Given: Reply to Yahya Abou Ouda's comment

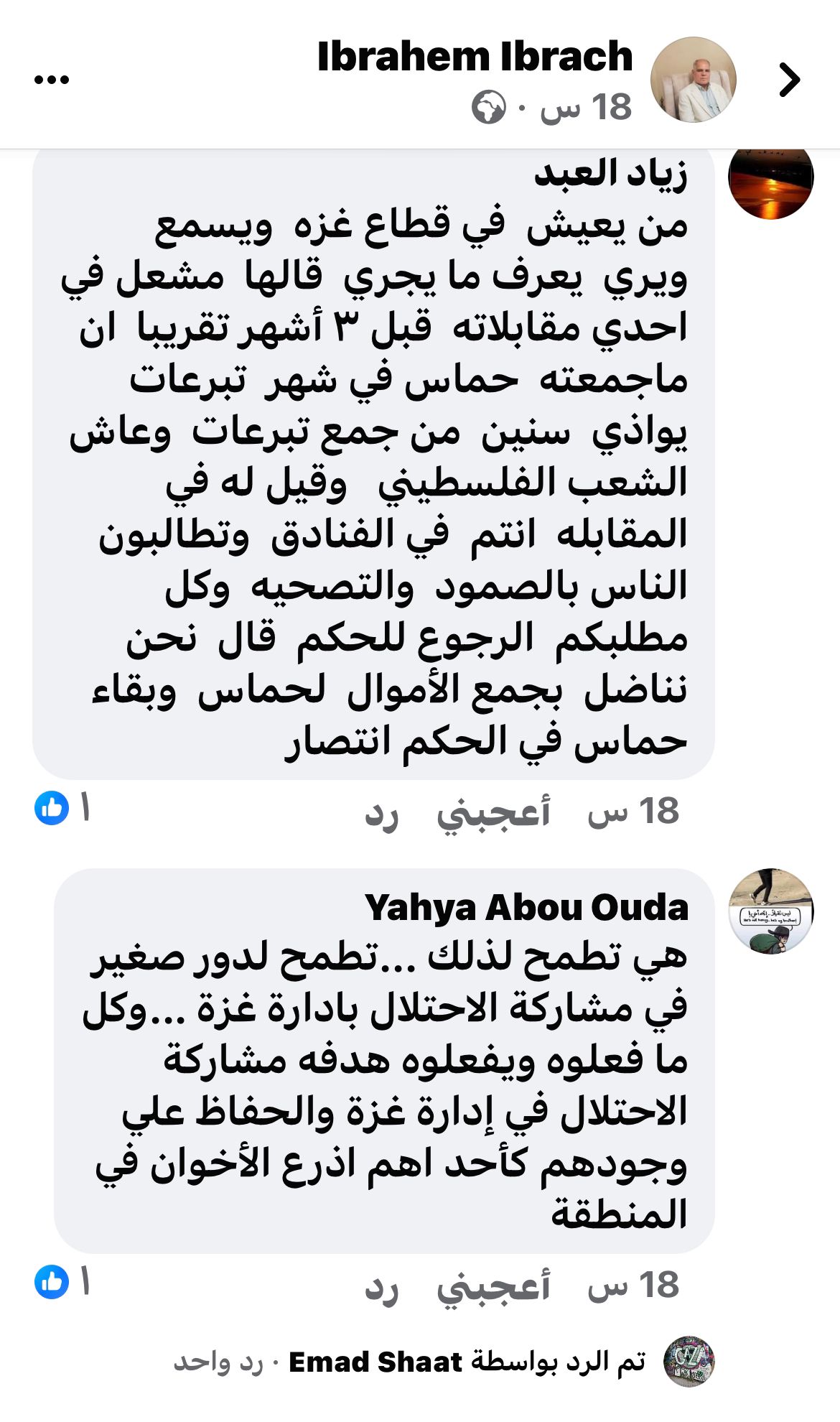Looking at the screenshot, I should [382, 1286].
